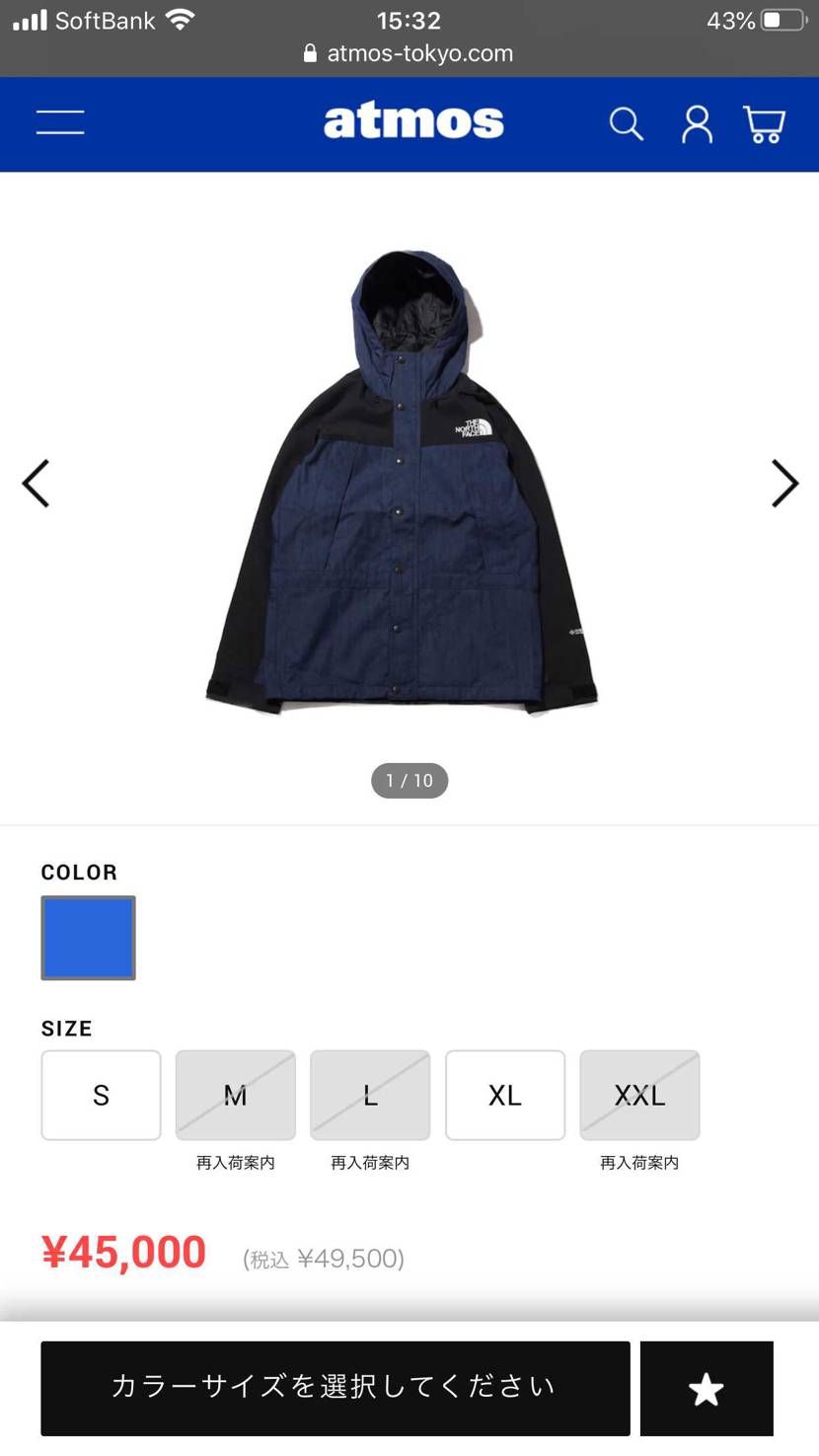Tap sold-out size M for restock notice
819x1456 pixels.
point(236,1095)
